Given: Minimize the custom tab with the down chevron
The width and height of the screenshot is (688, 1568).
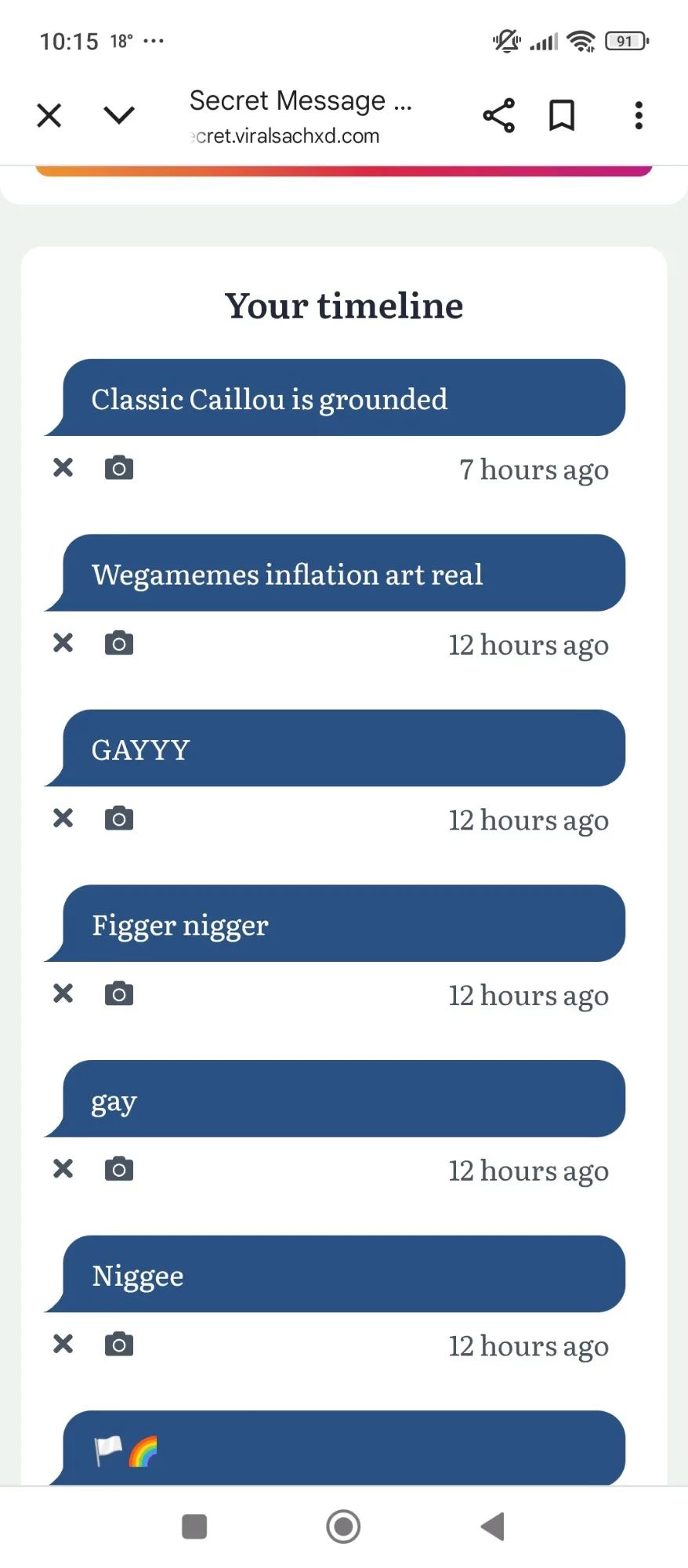Looking at the screenshot, I should click(x=119, y=115).
